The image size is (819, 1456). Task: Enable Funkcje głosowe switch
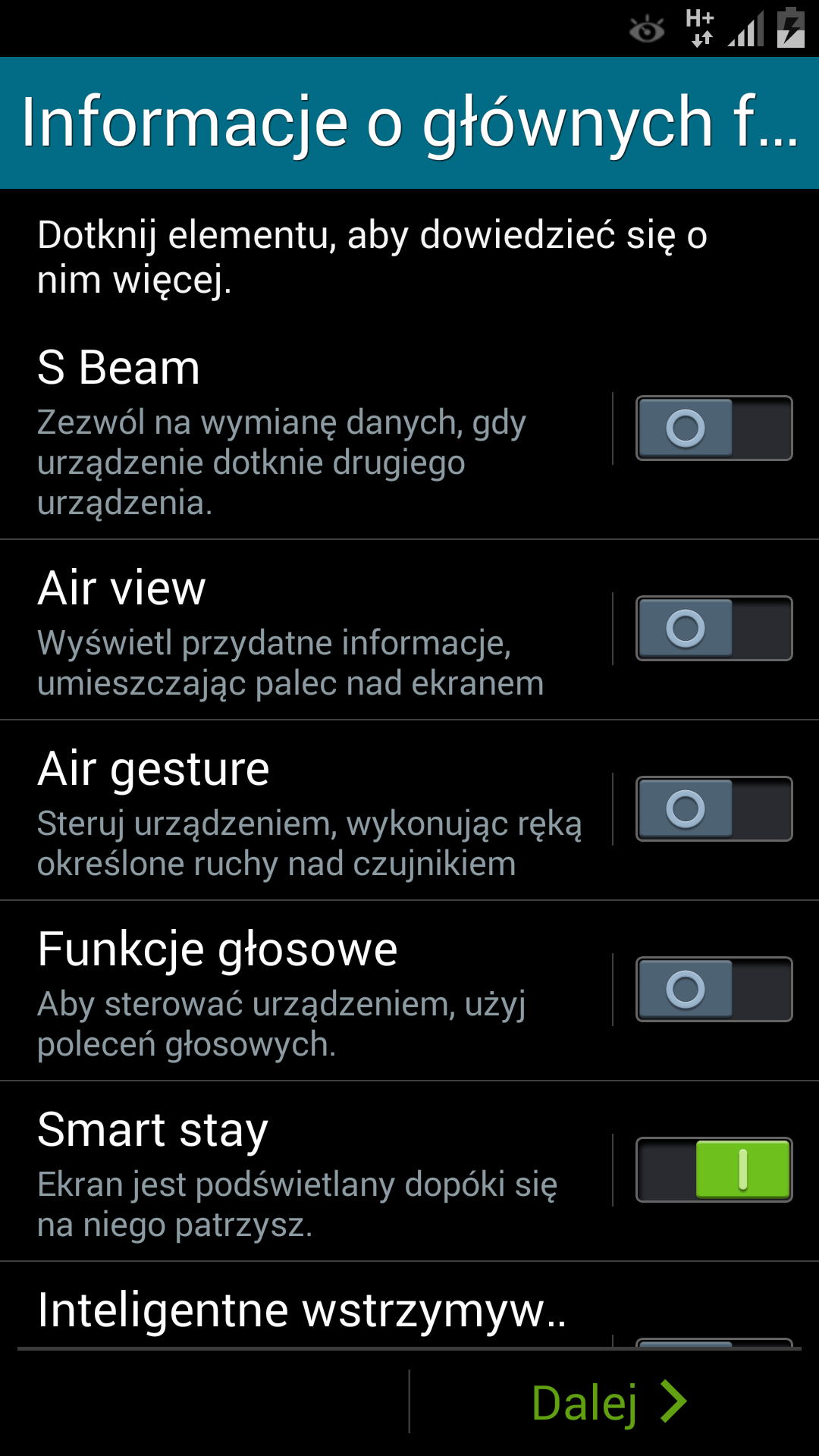(x=714, y=990)
